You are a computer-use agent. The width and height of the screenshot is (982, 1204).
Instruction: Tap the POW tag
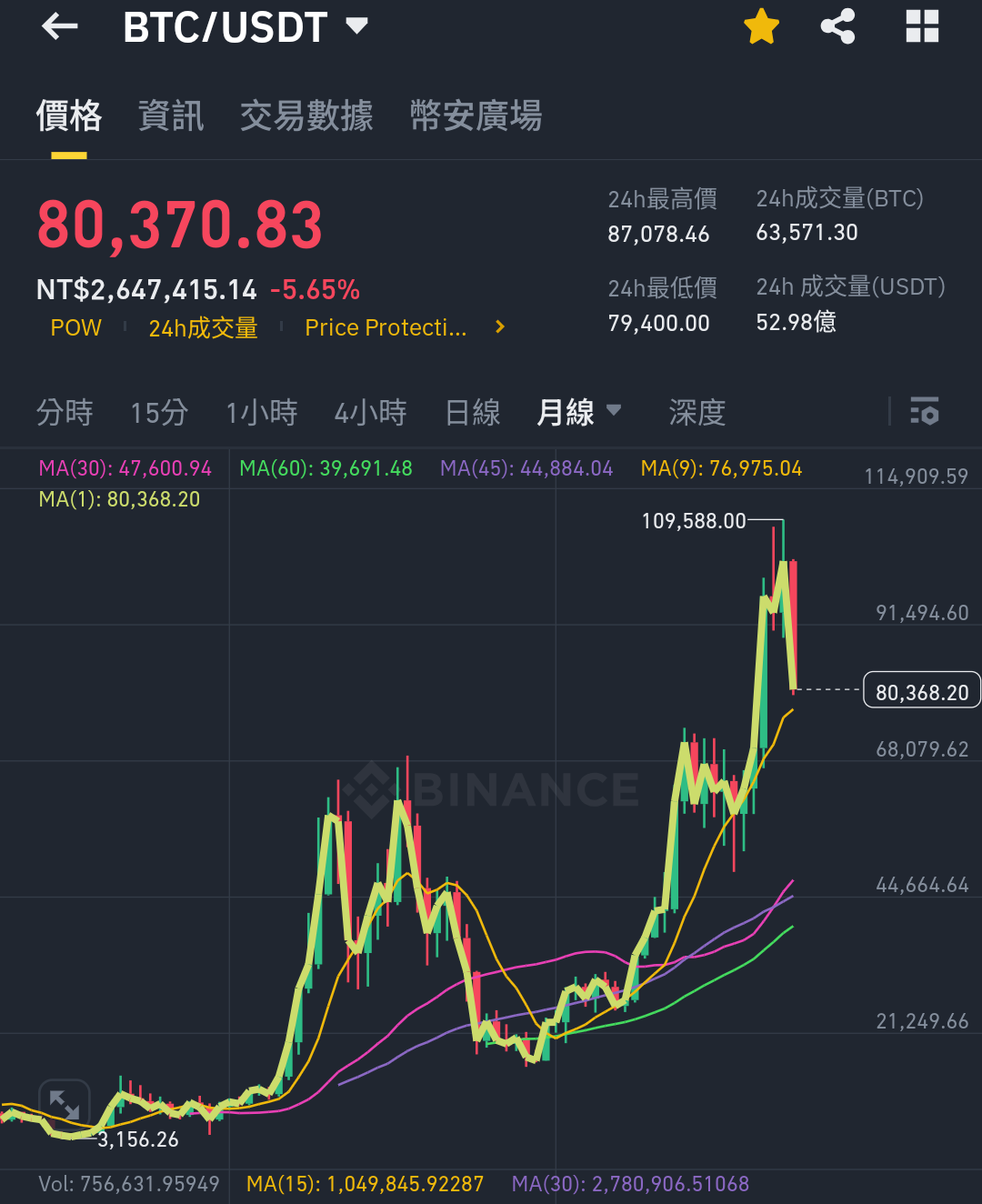pyautogui.click(x=76, y=328)
